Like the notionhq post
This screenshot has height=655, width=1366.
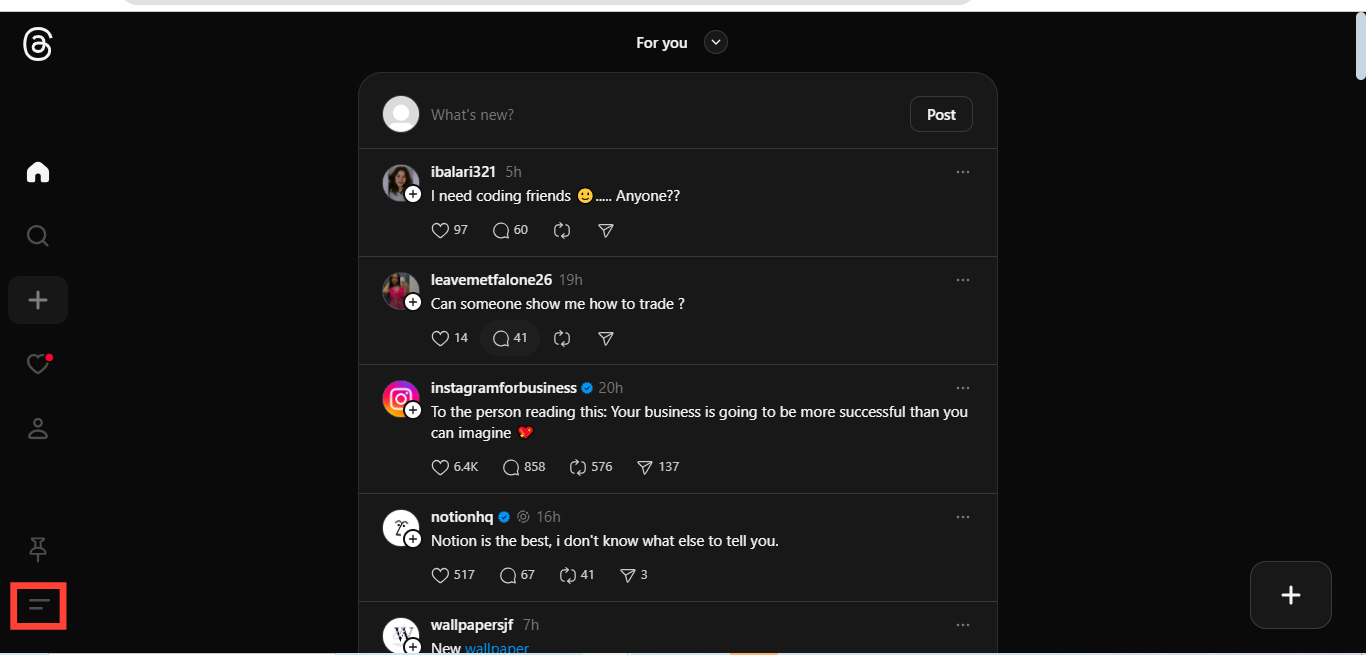pos(439,575)
